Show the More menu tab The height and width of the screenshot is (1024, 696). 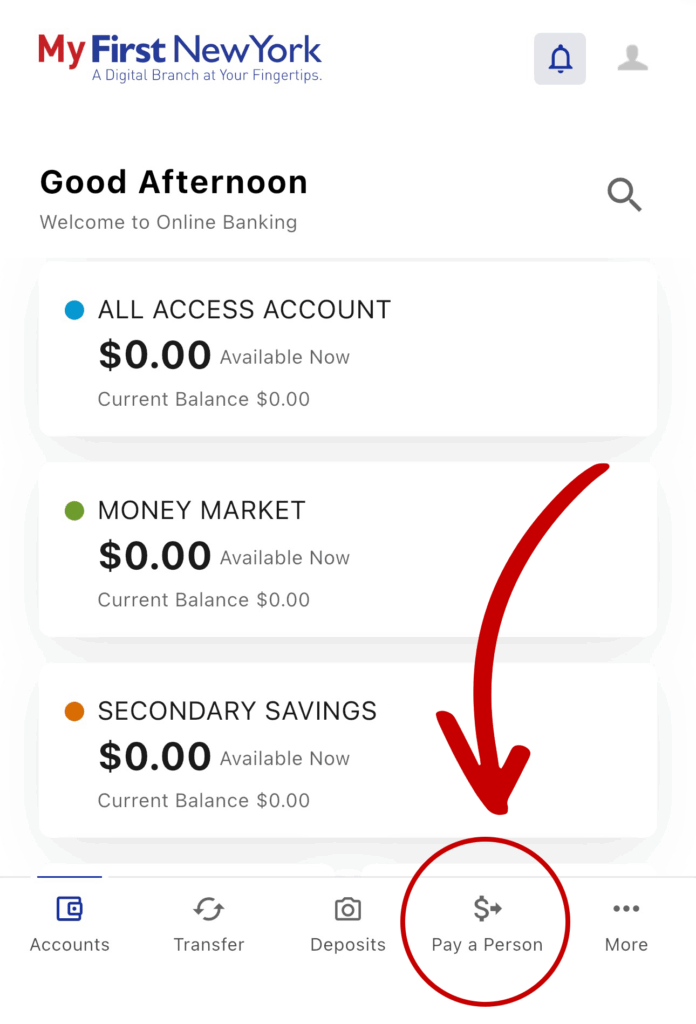(626, 924)
